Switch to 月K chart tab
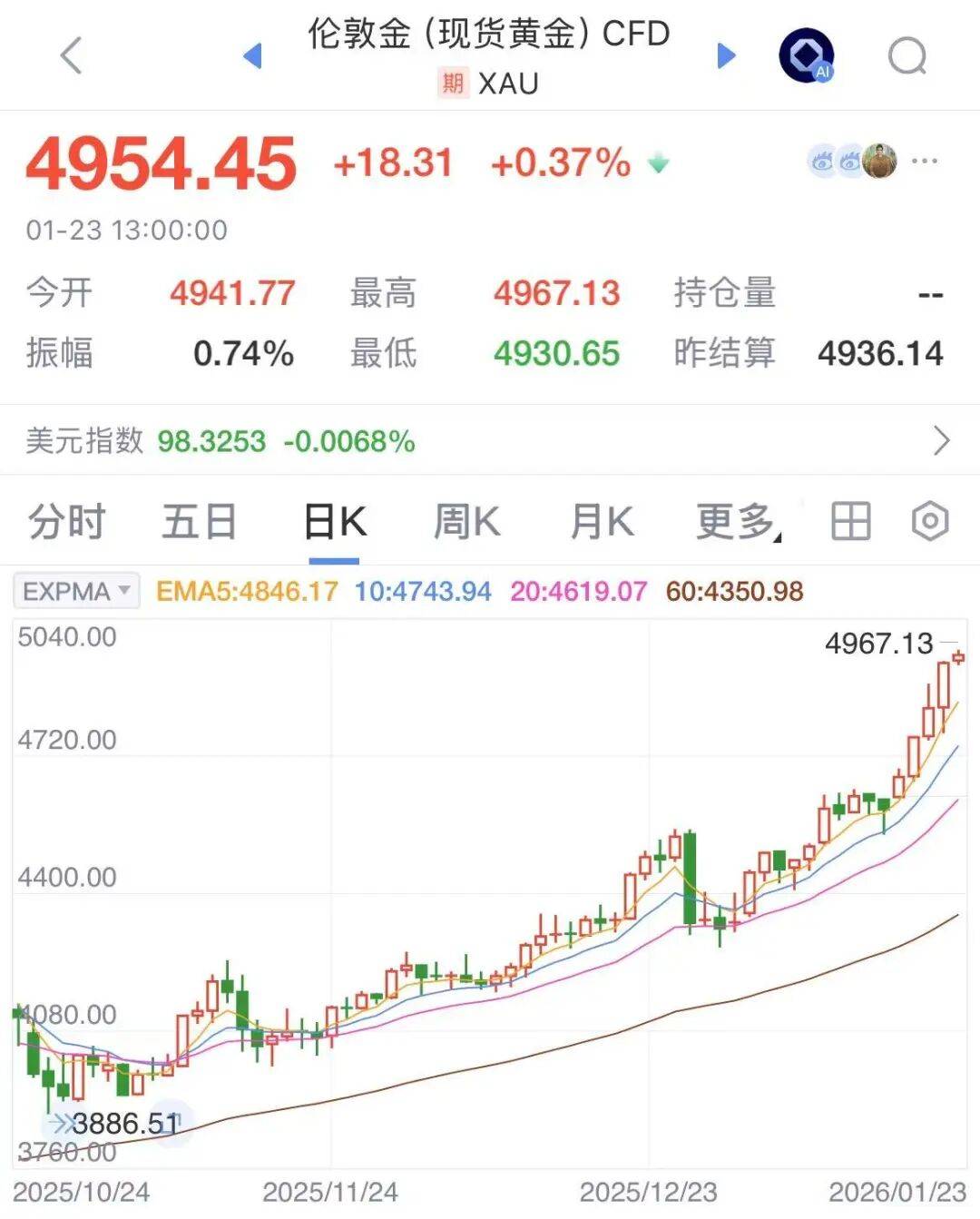The height and width of the screenshot is (1219, 980). point(601,522)
